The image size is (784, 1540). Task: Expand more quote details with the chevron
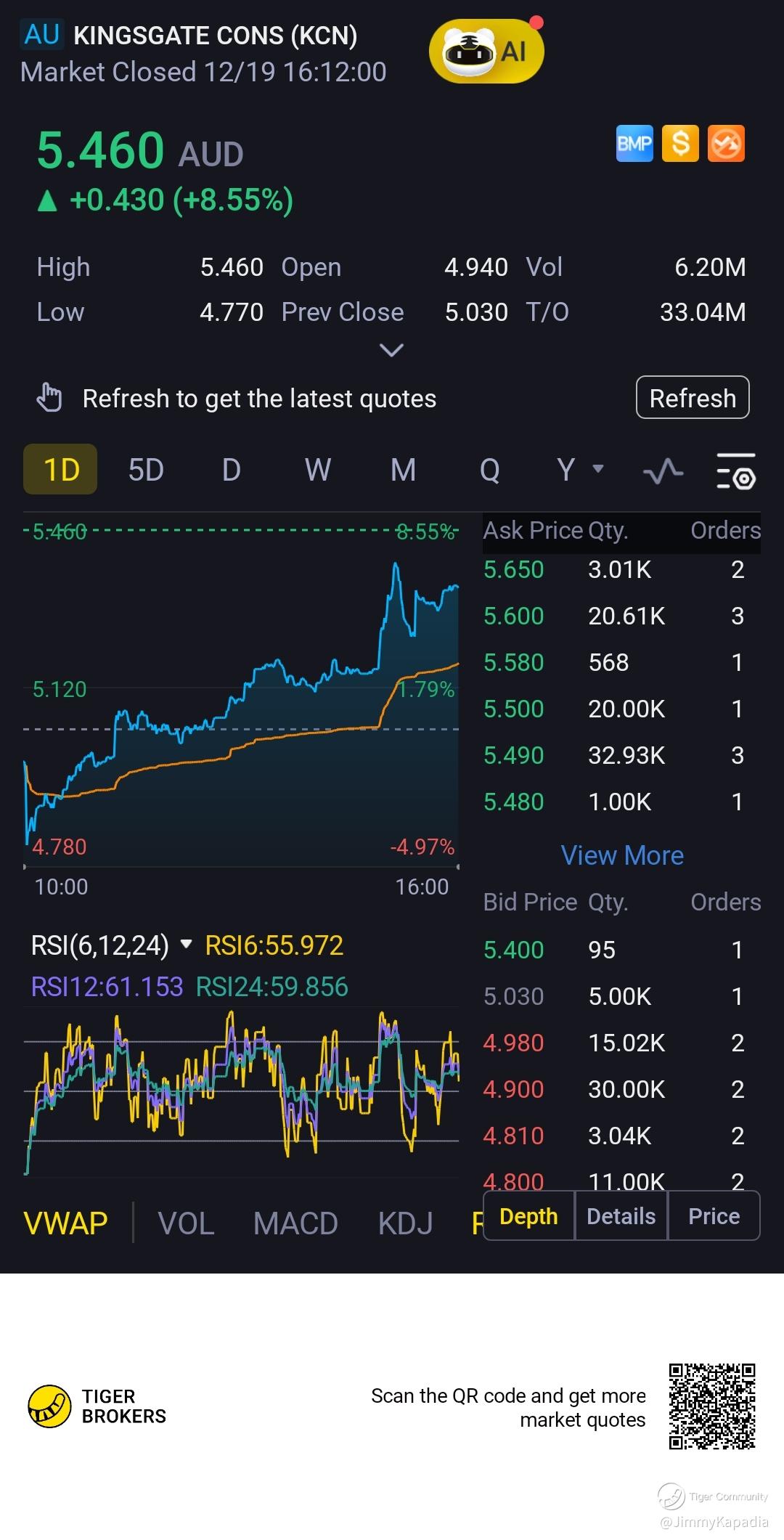coord(391,351)
